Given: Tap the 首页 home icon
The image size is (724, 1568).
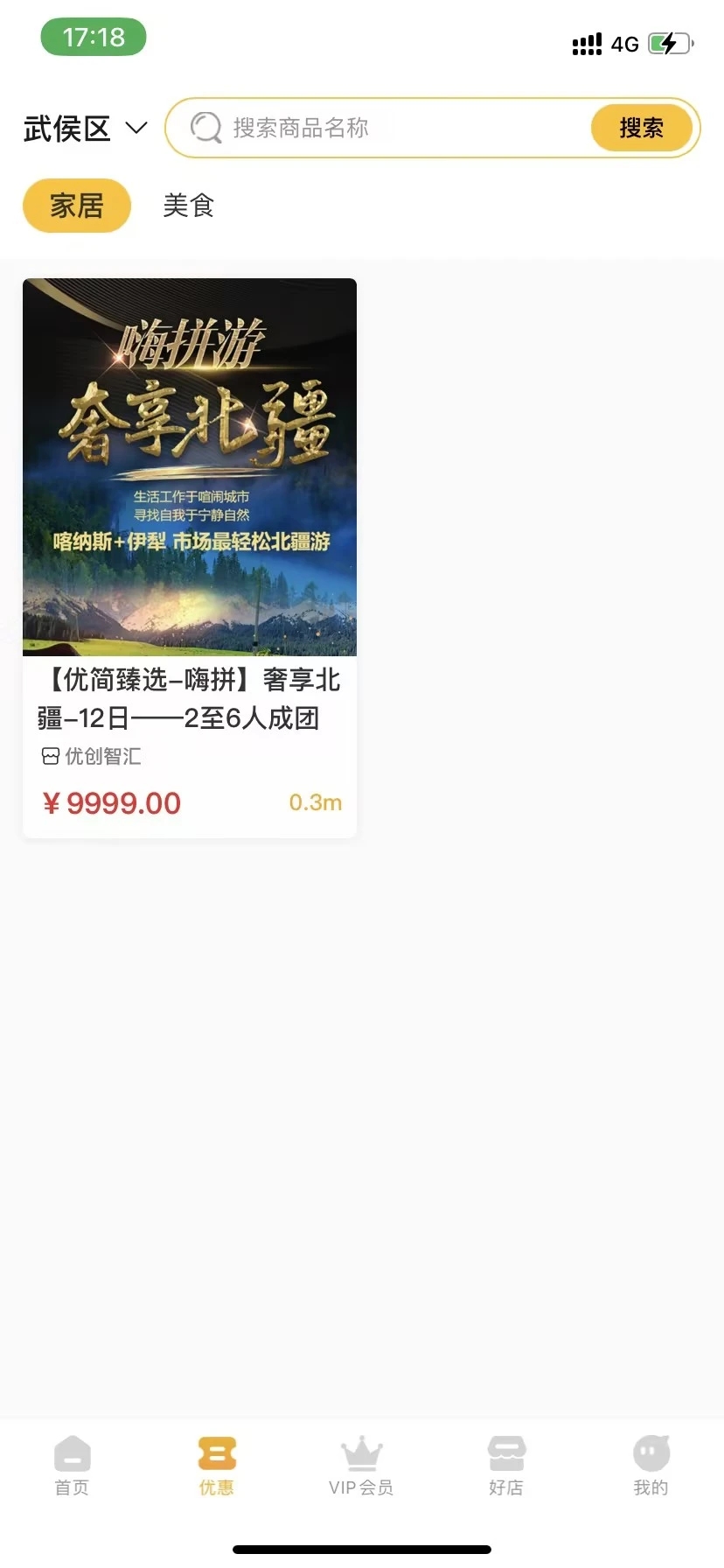Looking at the screenshot, I should click(72, 1455).
